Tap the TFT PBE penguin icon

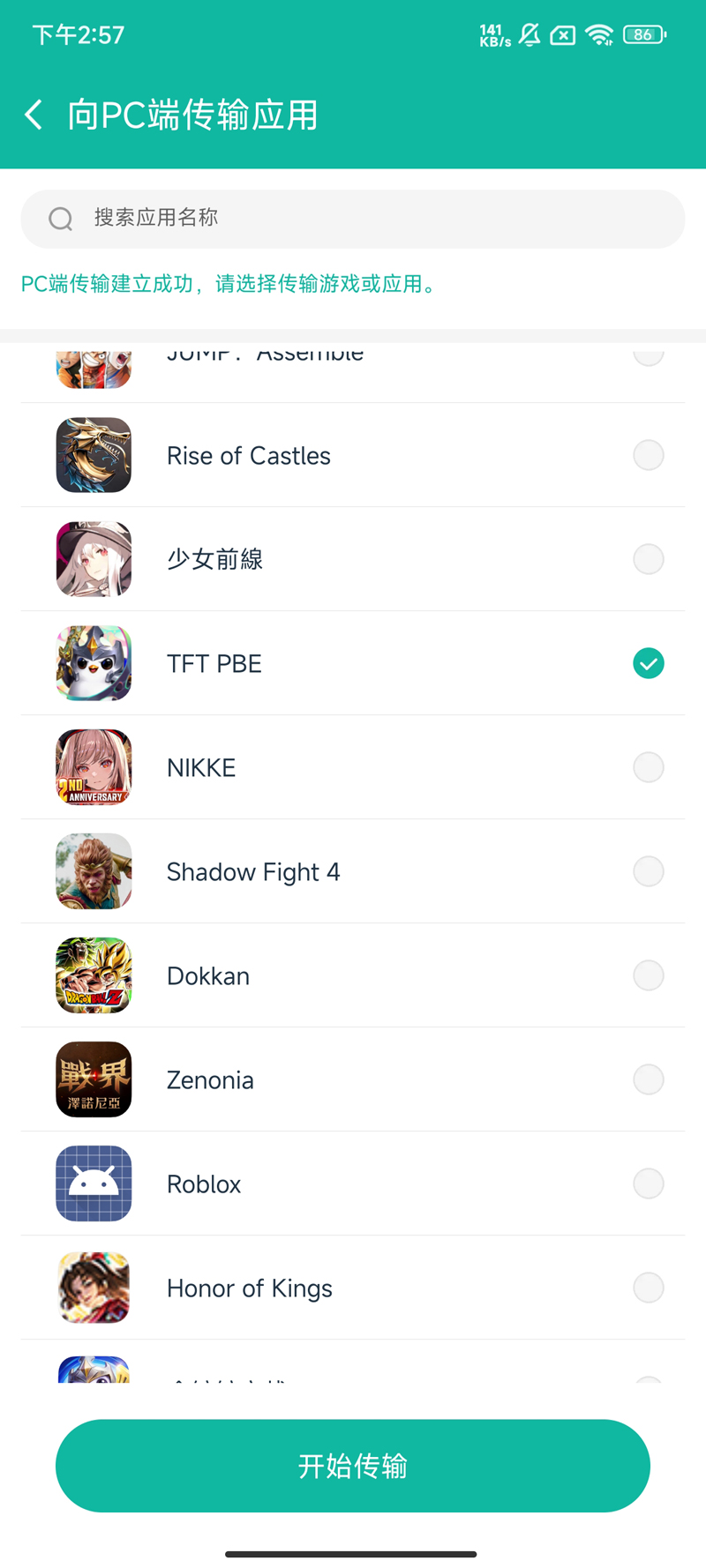pyautogui.click(x=94, y=663)
